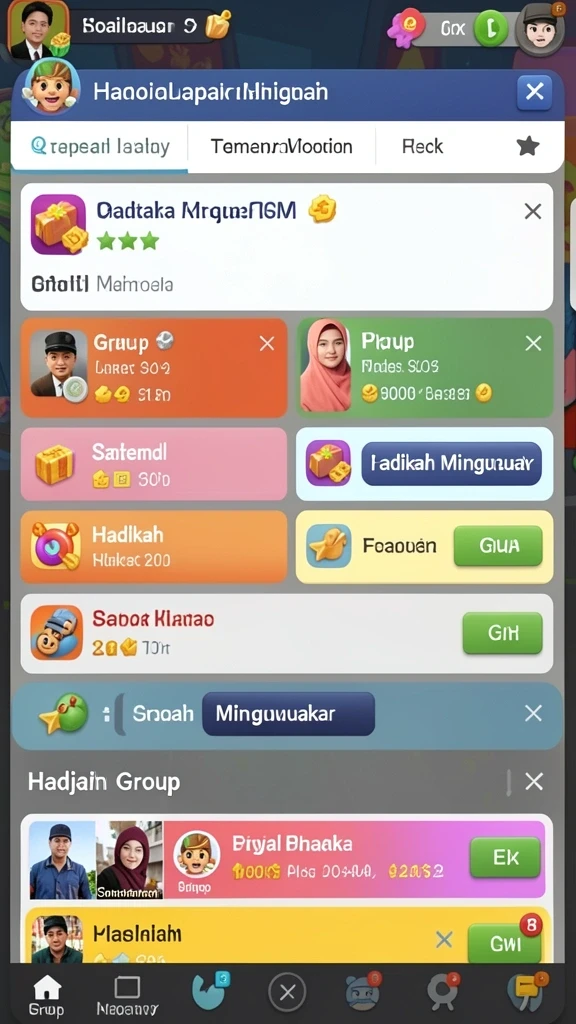Tap the dark Mingunuakar button
This screenshot has width=576, height=1024.
(x=288, y=714)
